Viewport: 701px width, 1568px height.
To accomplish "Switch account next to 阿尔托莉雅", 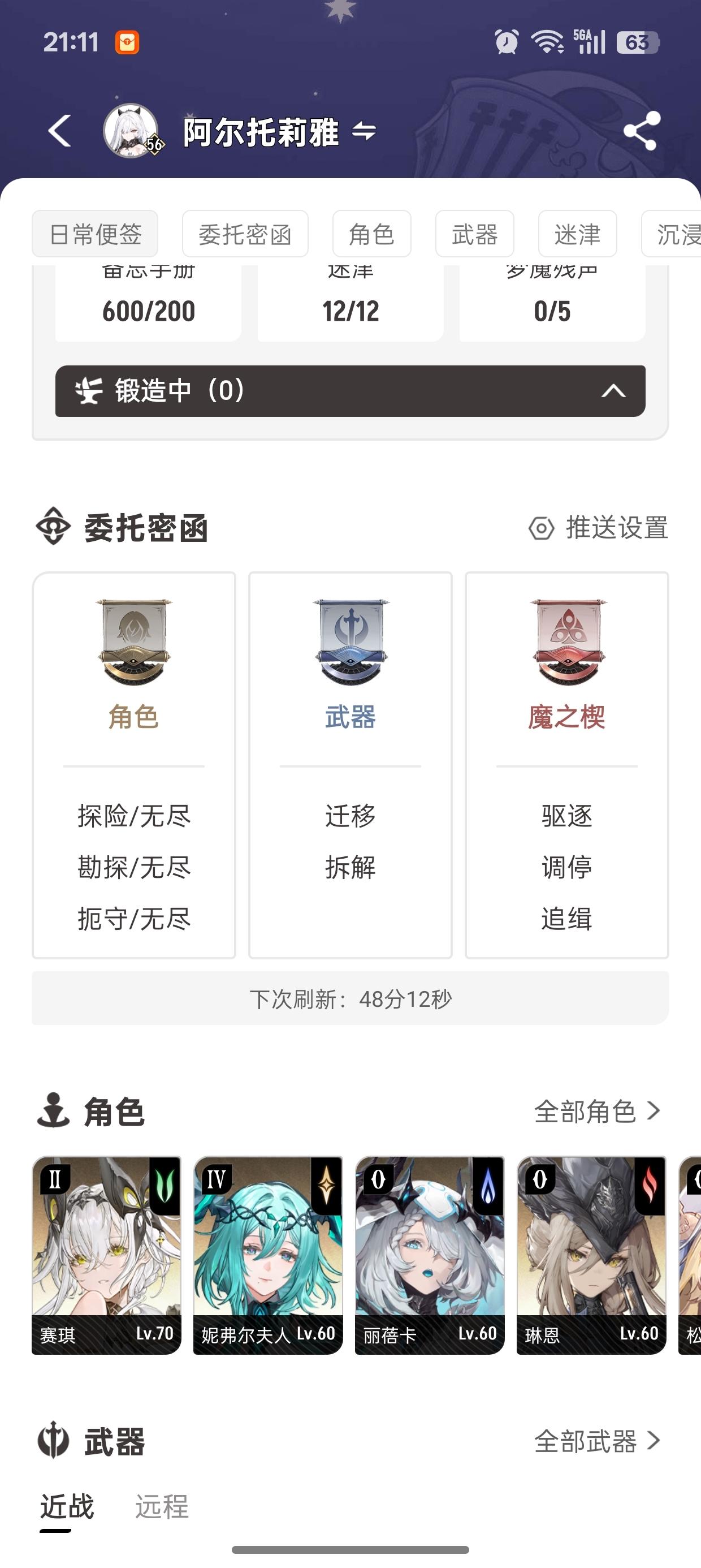I will point(364,131).
